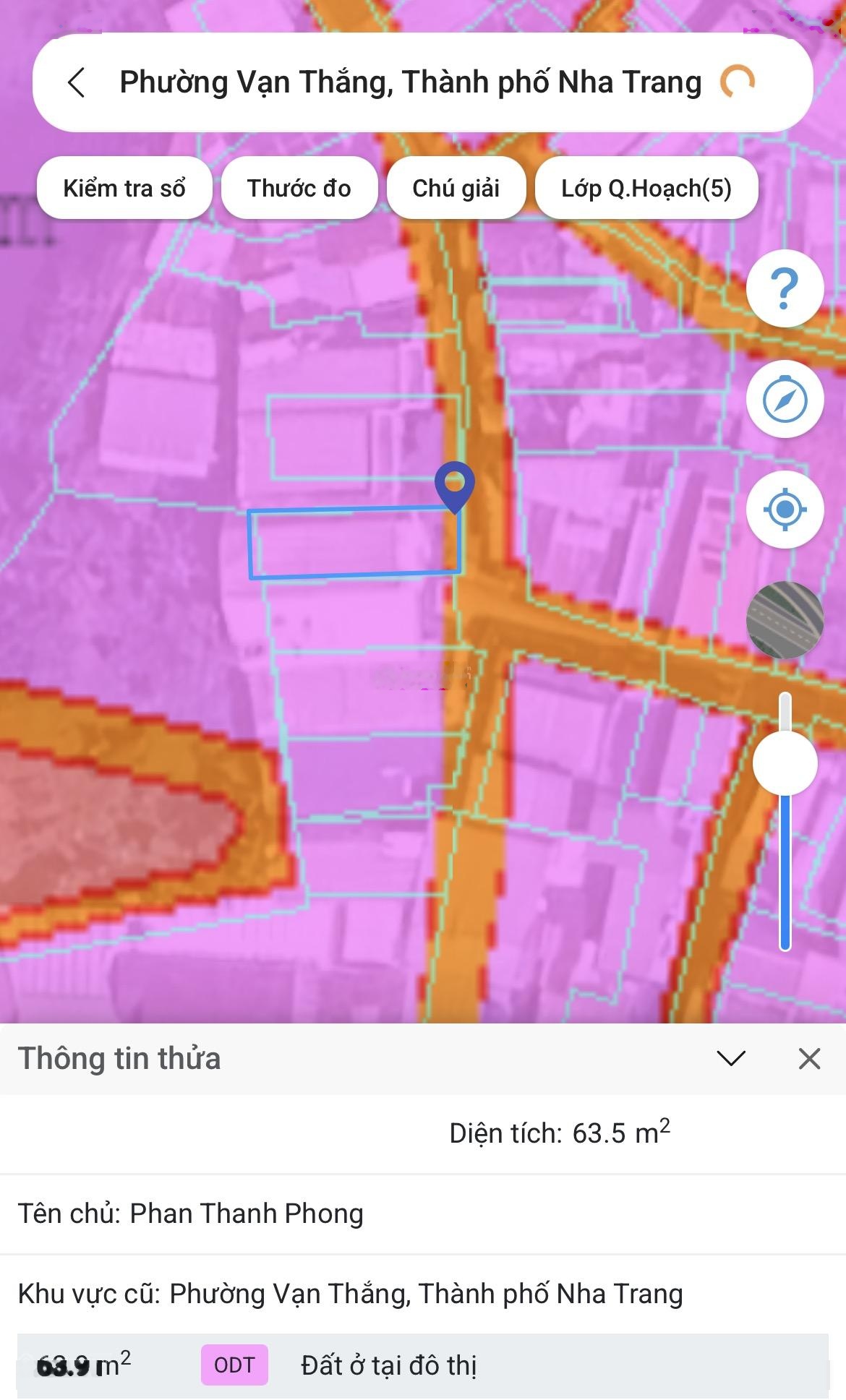Switch the map base layer thumbnail

click(785, 620)
